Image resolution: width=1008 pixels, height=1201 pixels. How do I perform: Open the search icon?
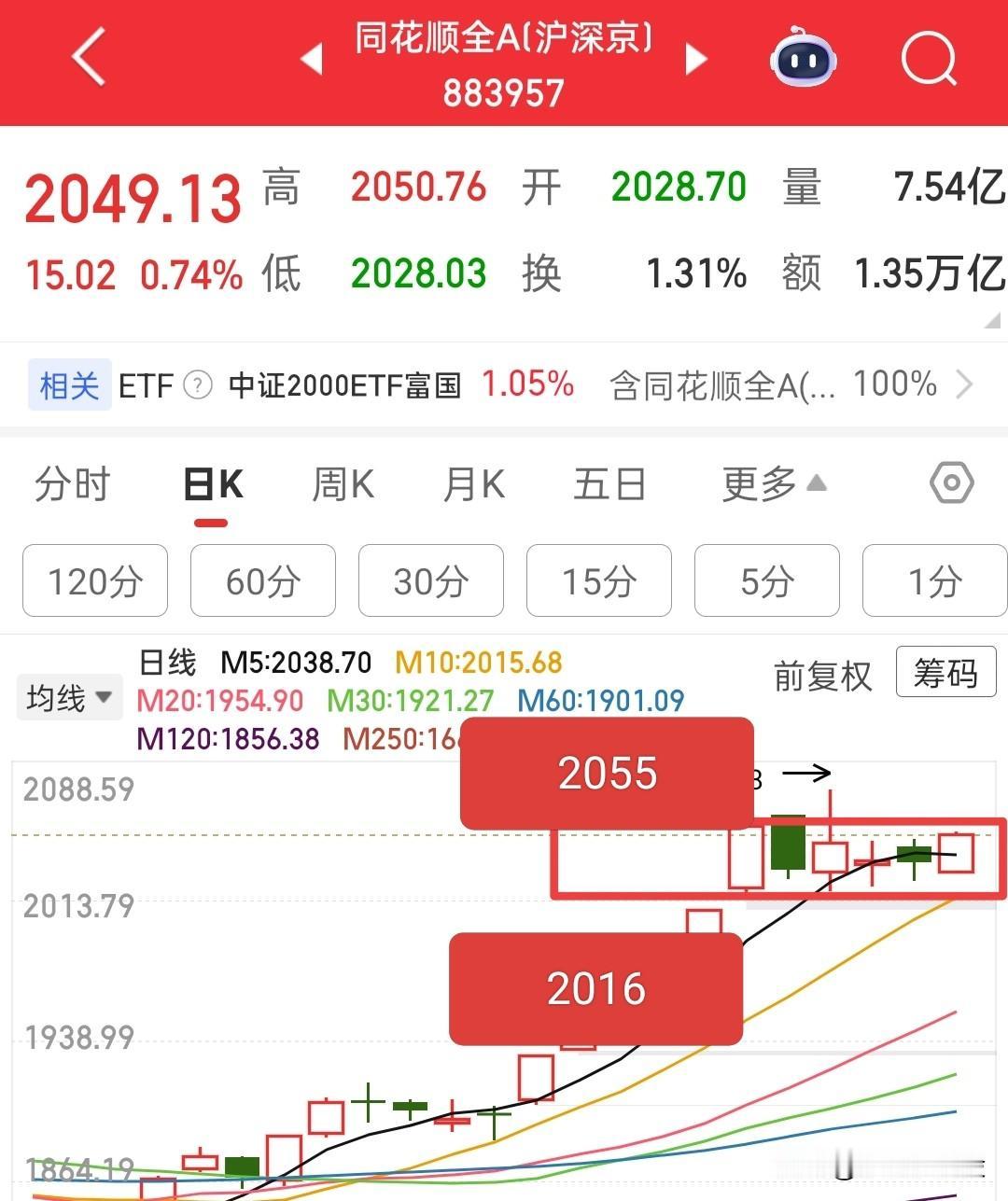929,58
